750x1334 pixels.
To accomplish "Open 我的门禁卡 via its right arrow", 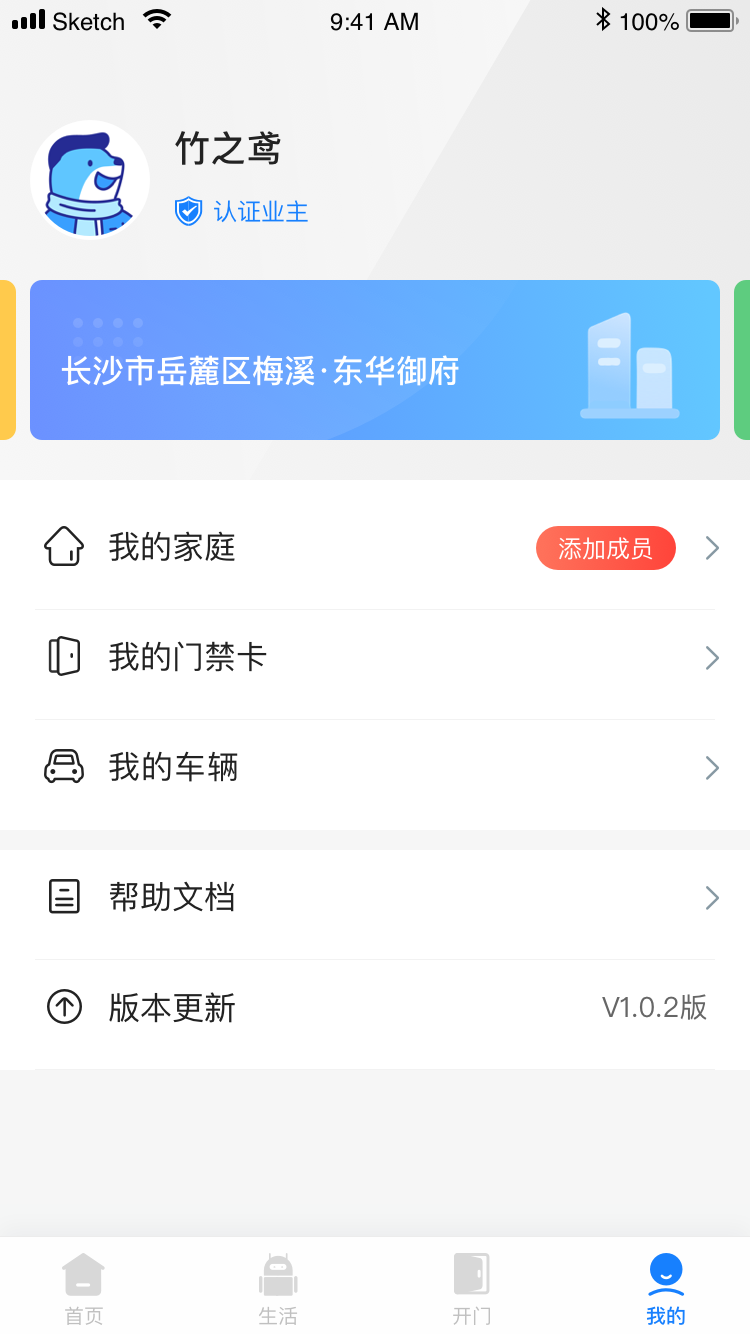I will click(x=711, y=658).
